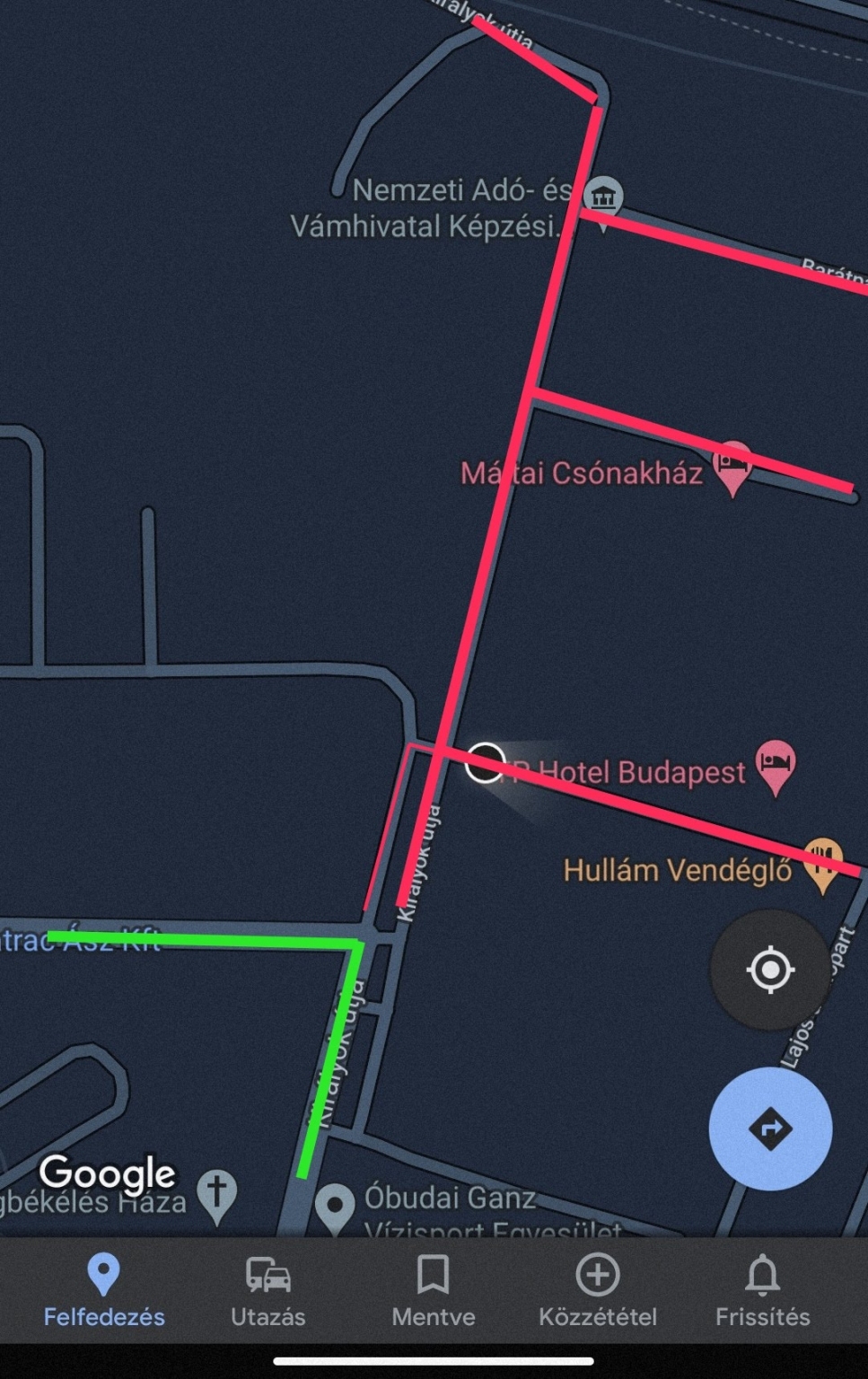Center the map on my location
Screen dimensions: 868x1379
coord(770,970)
